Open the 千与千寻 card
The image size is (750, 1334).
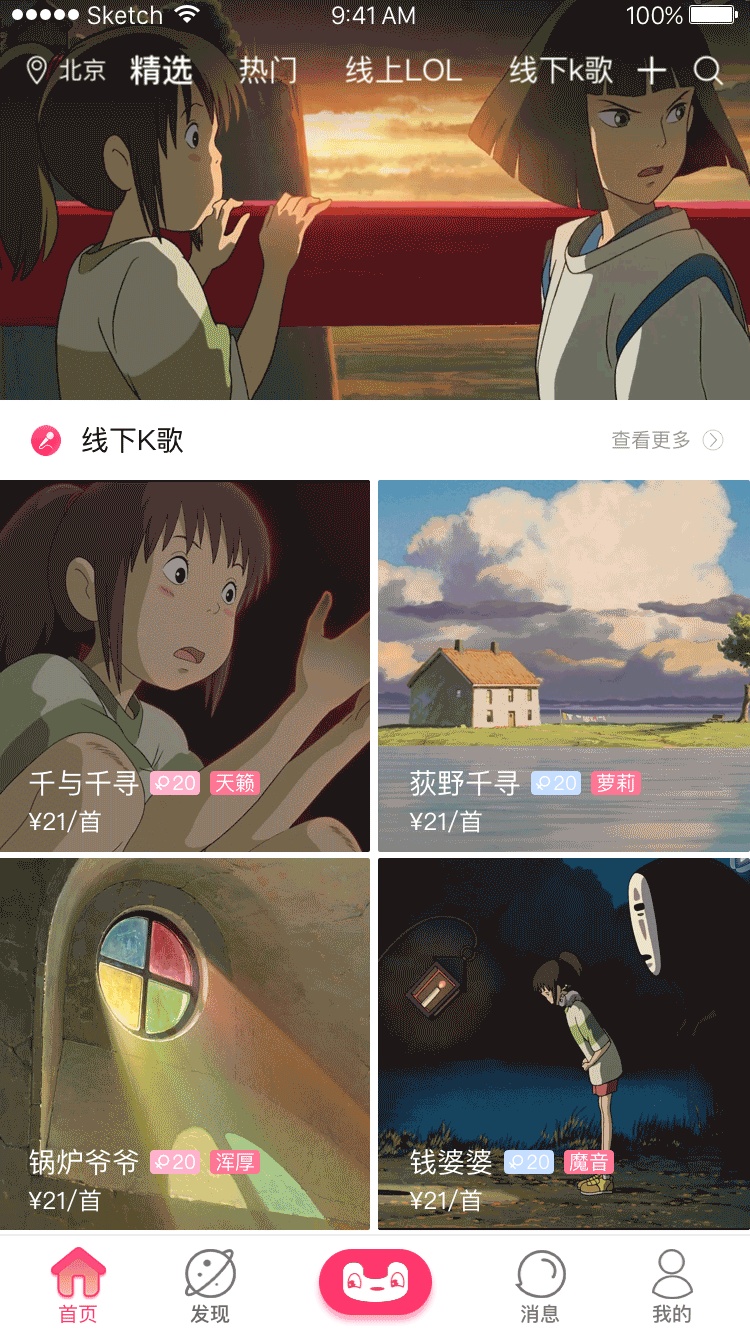point(185,665)
